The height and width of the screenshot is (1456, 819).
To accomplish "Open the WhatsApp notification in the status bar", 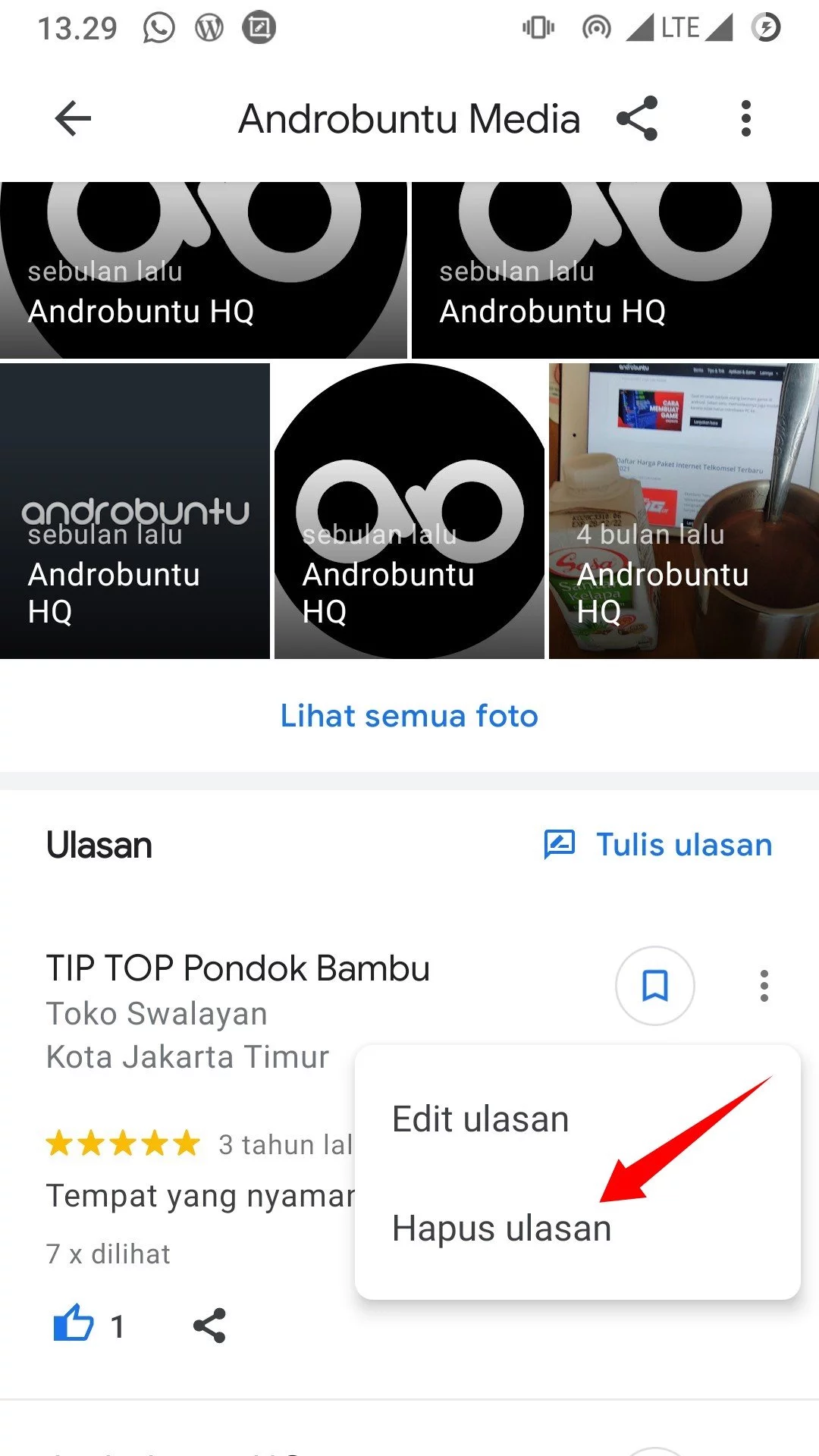I will pyautogui.click(x=158, y=27).
